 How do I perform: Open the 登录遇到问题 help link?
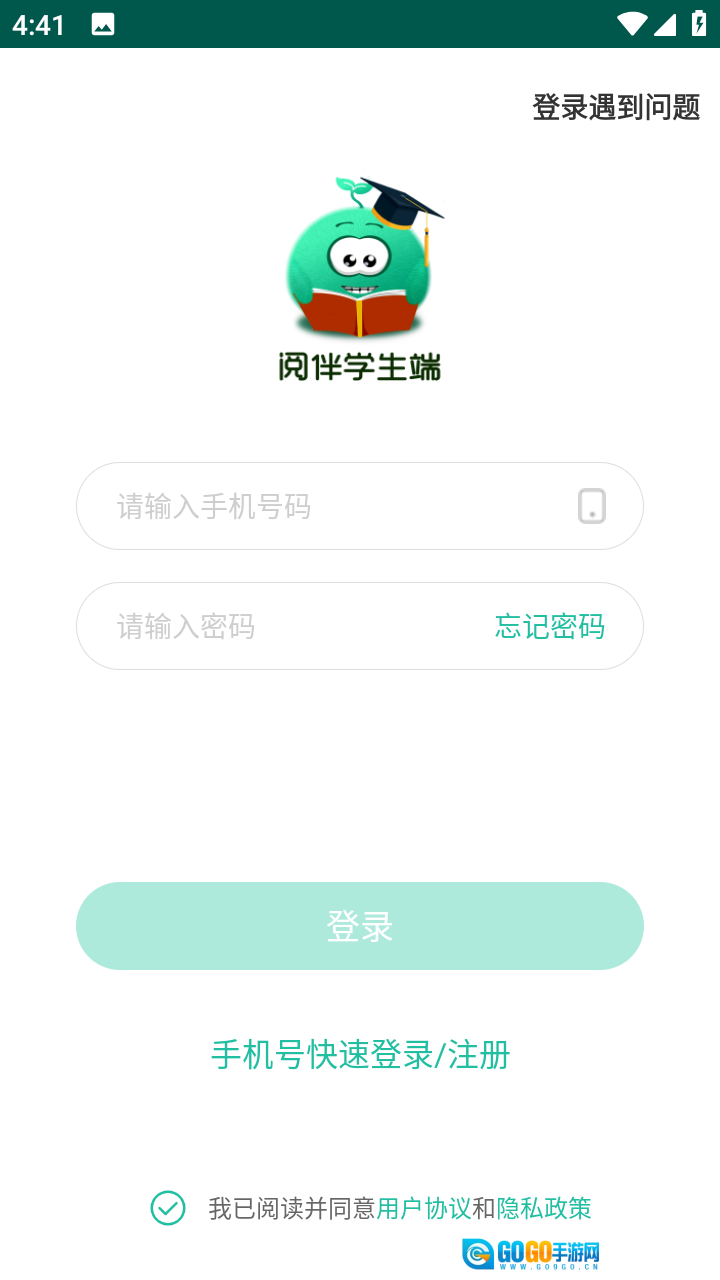[x=615, y=107]
